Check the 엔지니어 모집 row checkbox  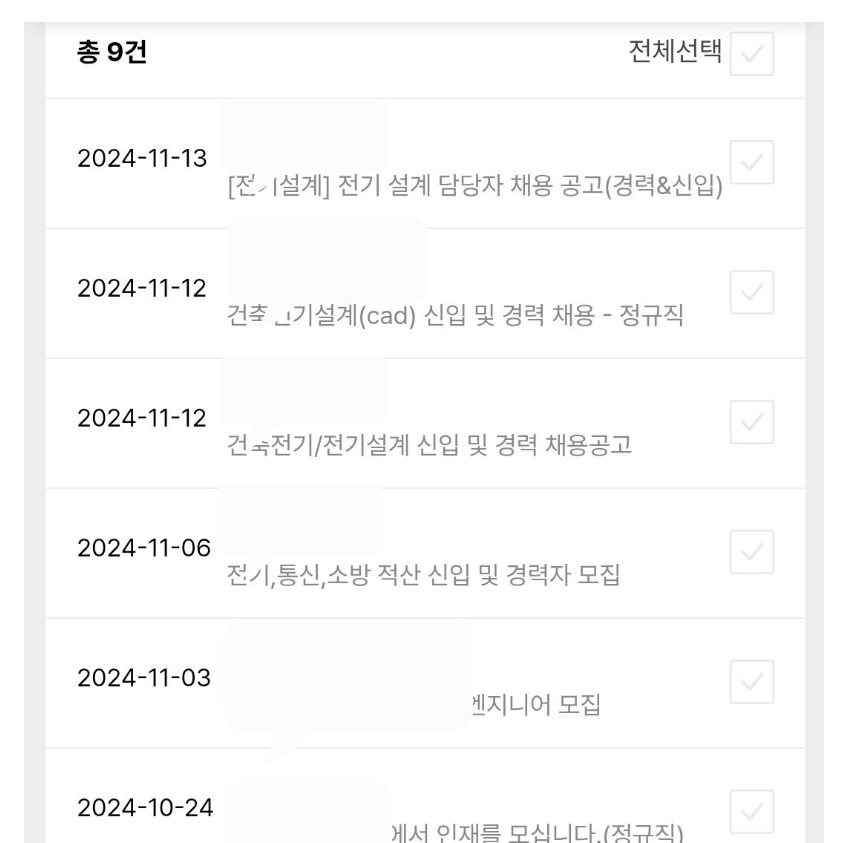click(752, 681)
